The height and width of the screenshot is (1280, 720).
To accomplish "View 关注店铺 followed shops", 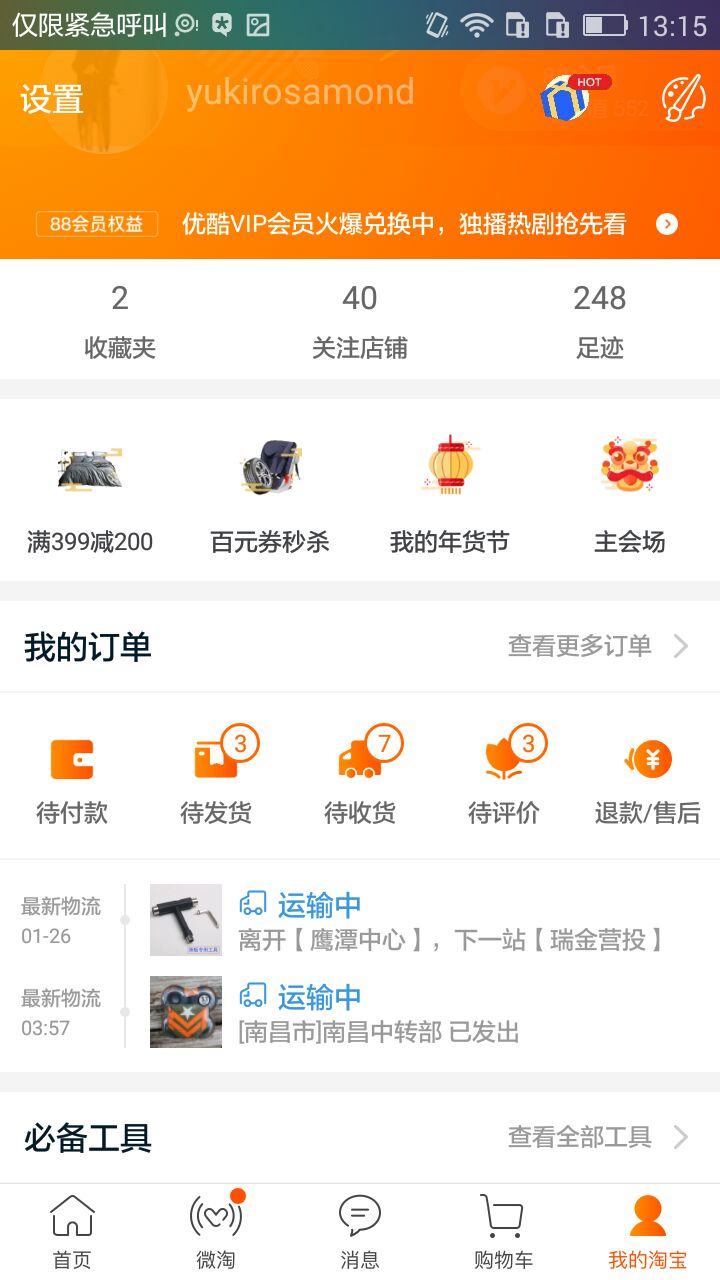I will (360, 320).
